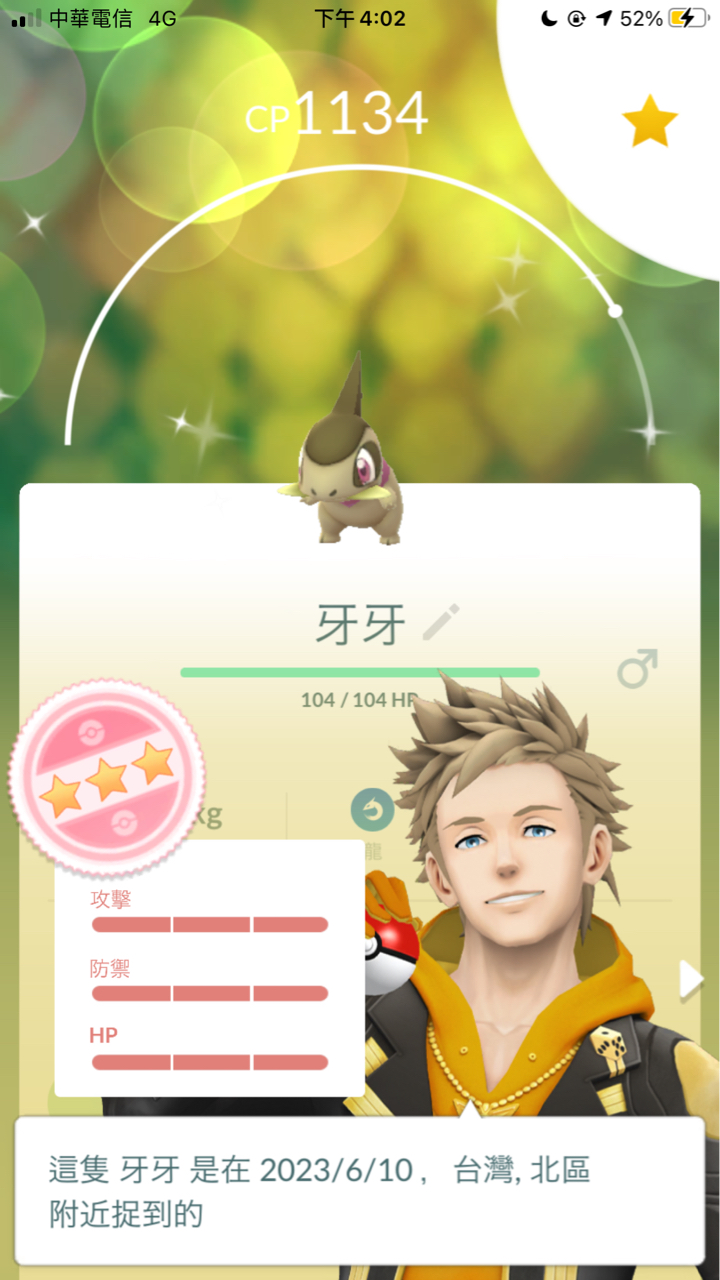The image size is (720, 1280).
Task: Toggle the favorite star
Action: (649, 122)
